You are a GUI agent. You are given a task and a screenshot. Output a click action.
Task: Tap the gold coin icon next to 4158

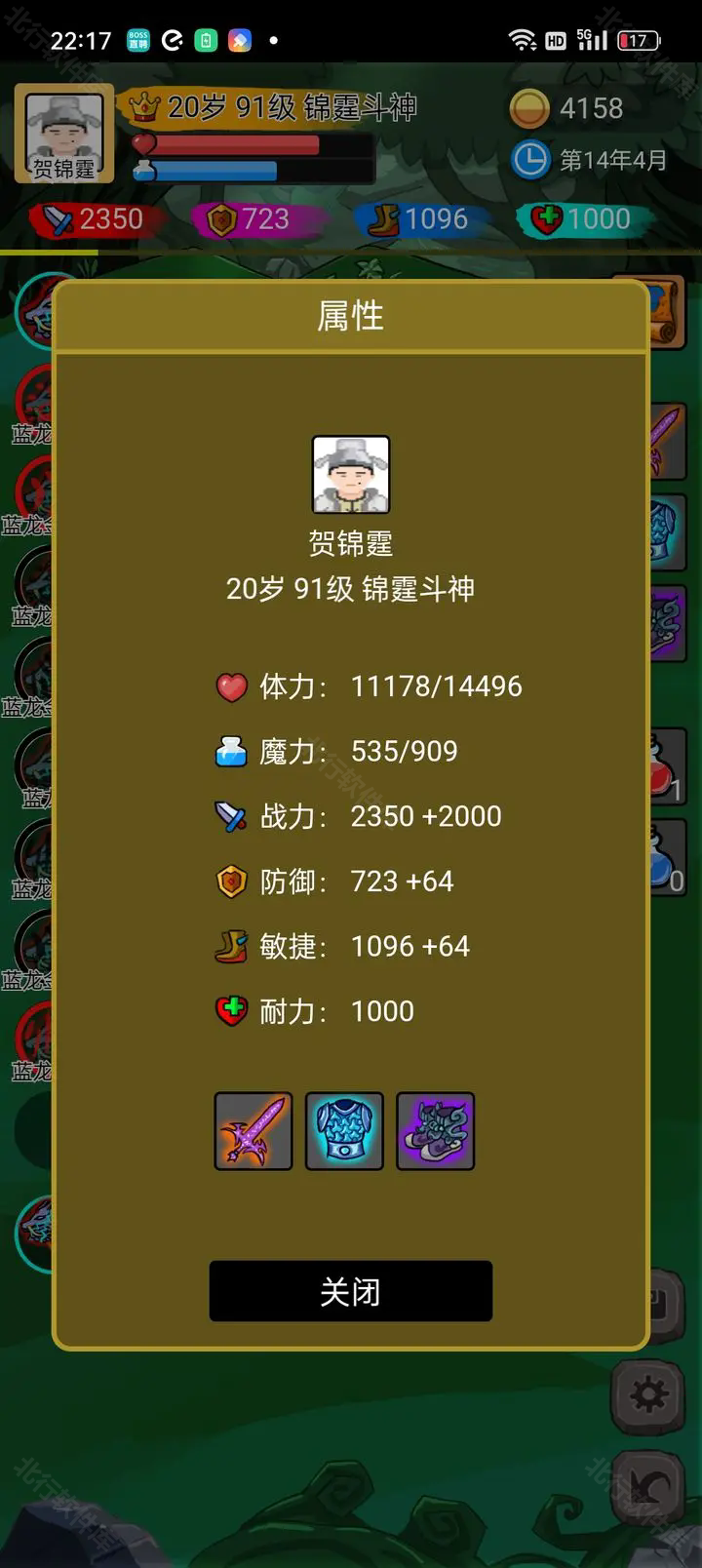(529, 108)
